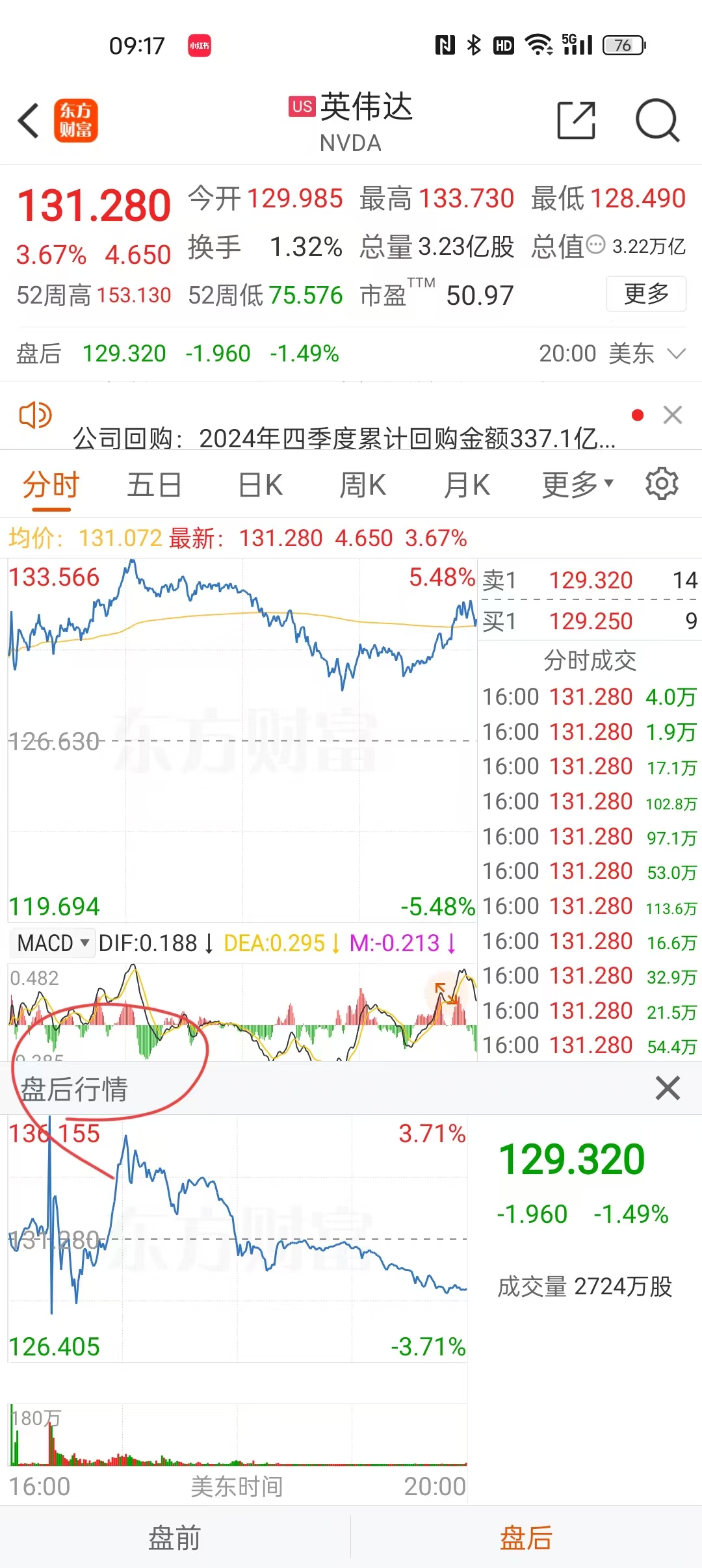View the 月K chart tab

click(466, 485)
